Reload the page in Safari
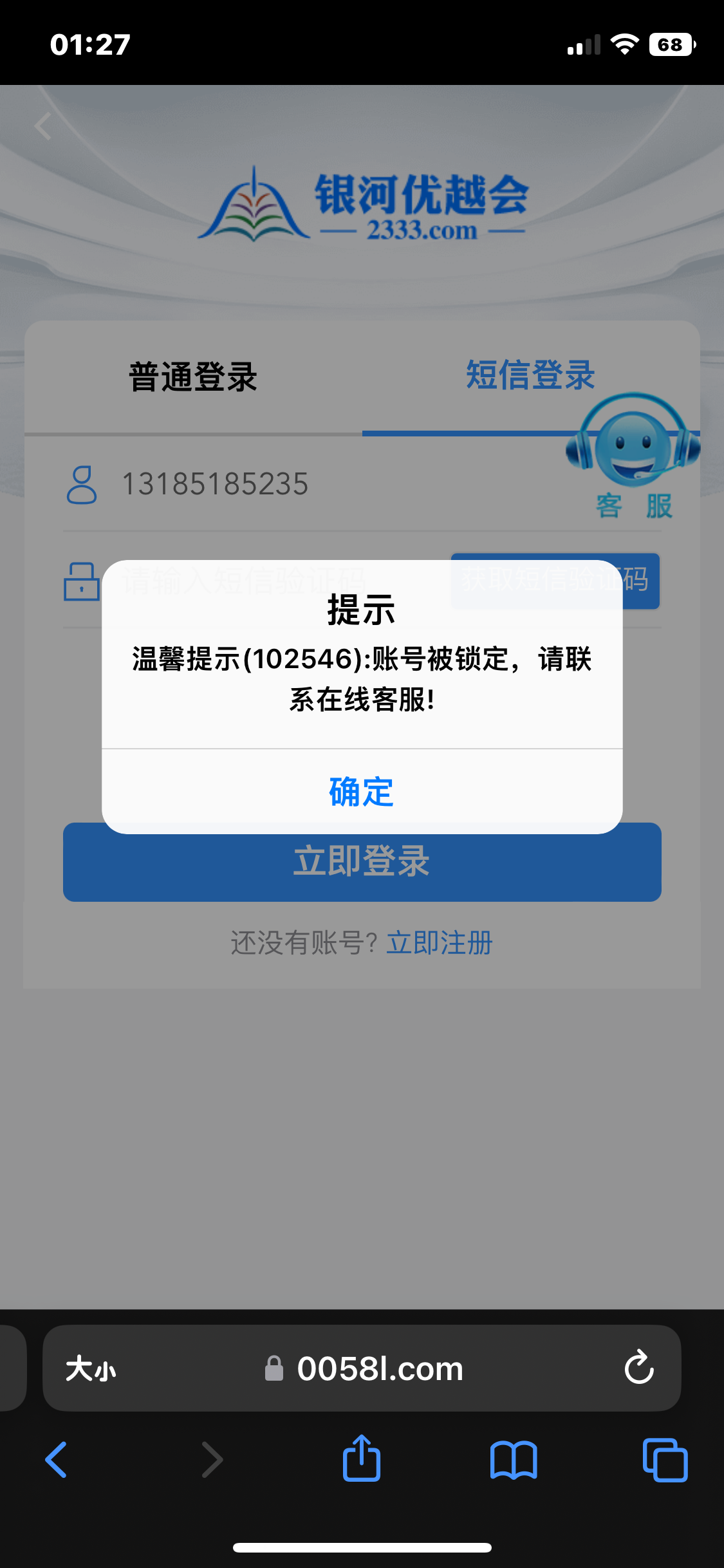The height and width of the screenshot is (1568, 724). 638,1367
